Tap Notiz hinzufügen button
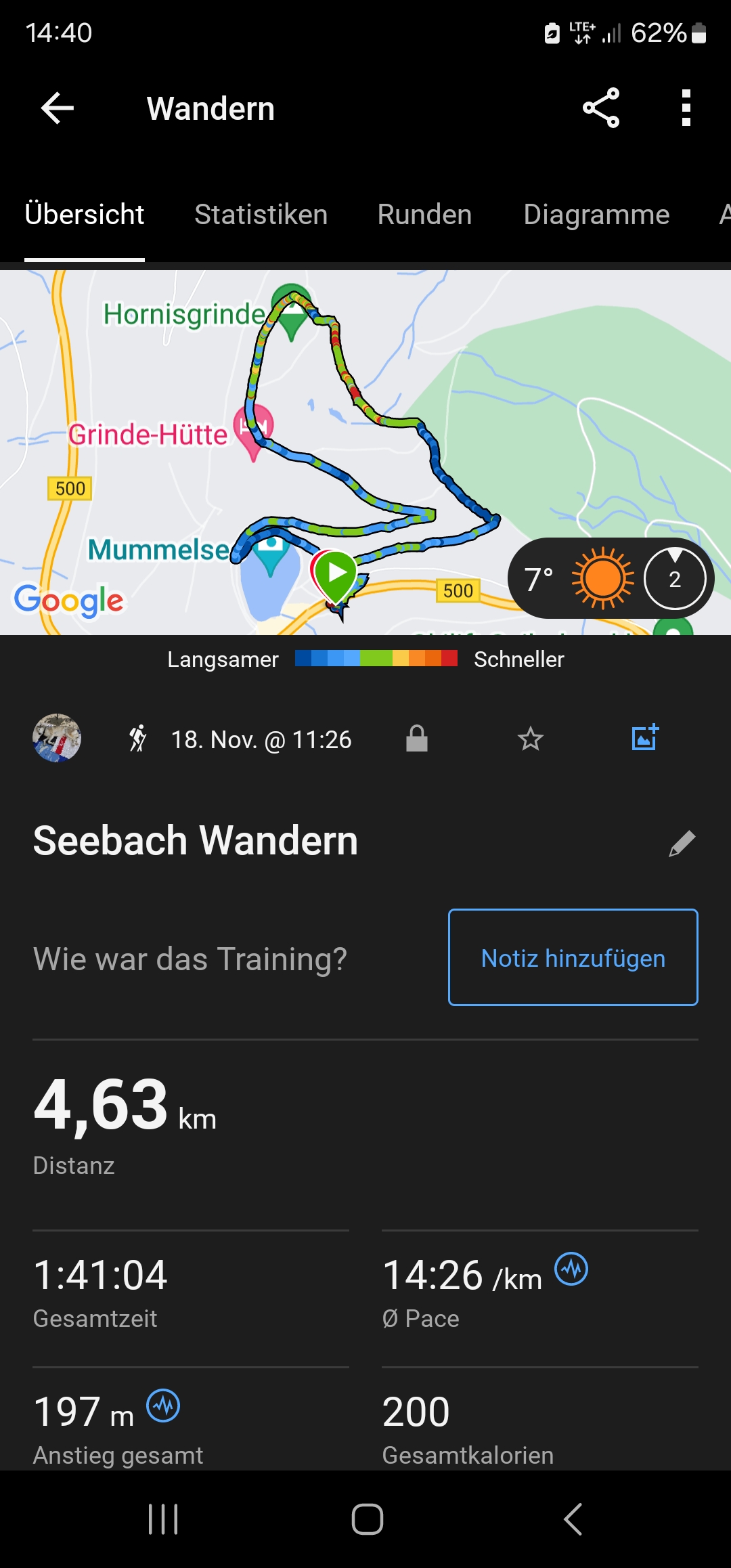The image size is (731, 1568). (x=573, y=957)
